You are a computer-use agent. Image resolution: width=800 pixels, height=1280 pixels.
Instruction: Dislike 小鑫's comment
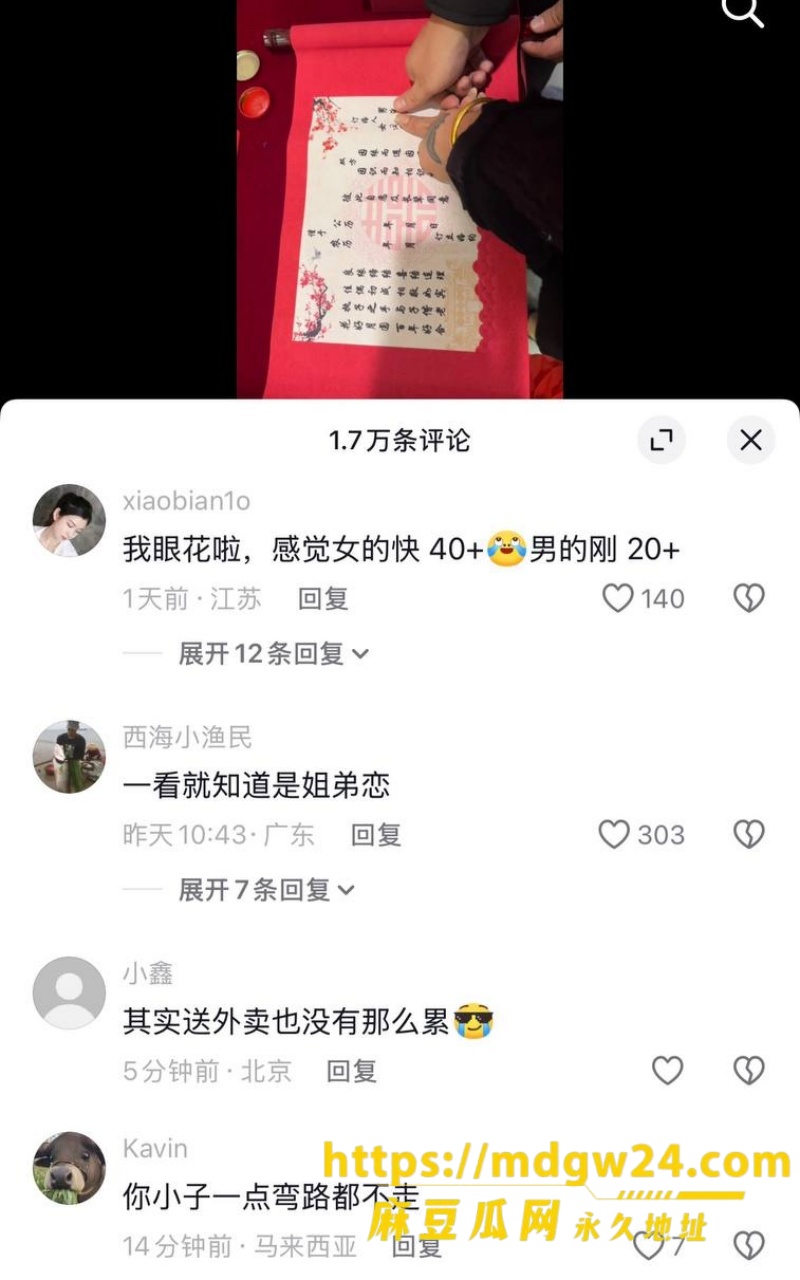(749, 1071)
